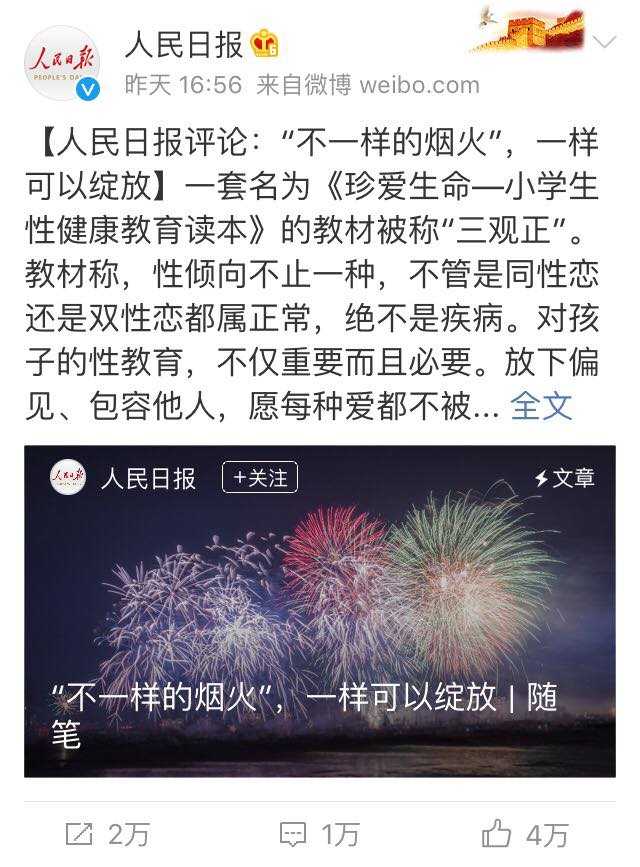The height and width of the screenshot is (867, 640).
Task: Open 人民日报 profile avatar
Action: click(x=62, y=62)
